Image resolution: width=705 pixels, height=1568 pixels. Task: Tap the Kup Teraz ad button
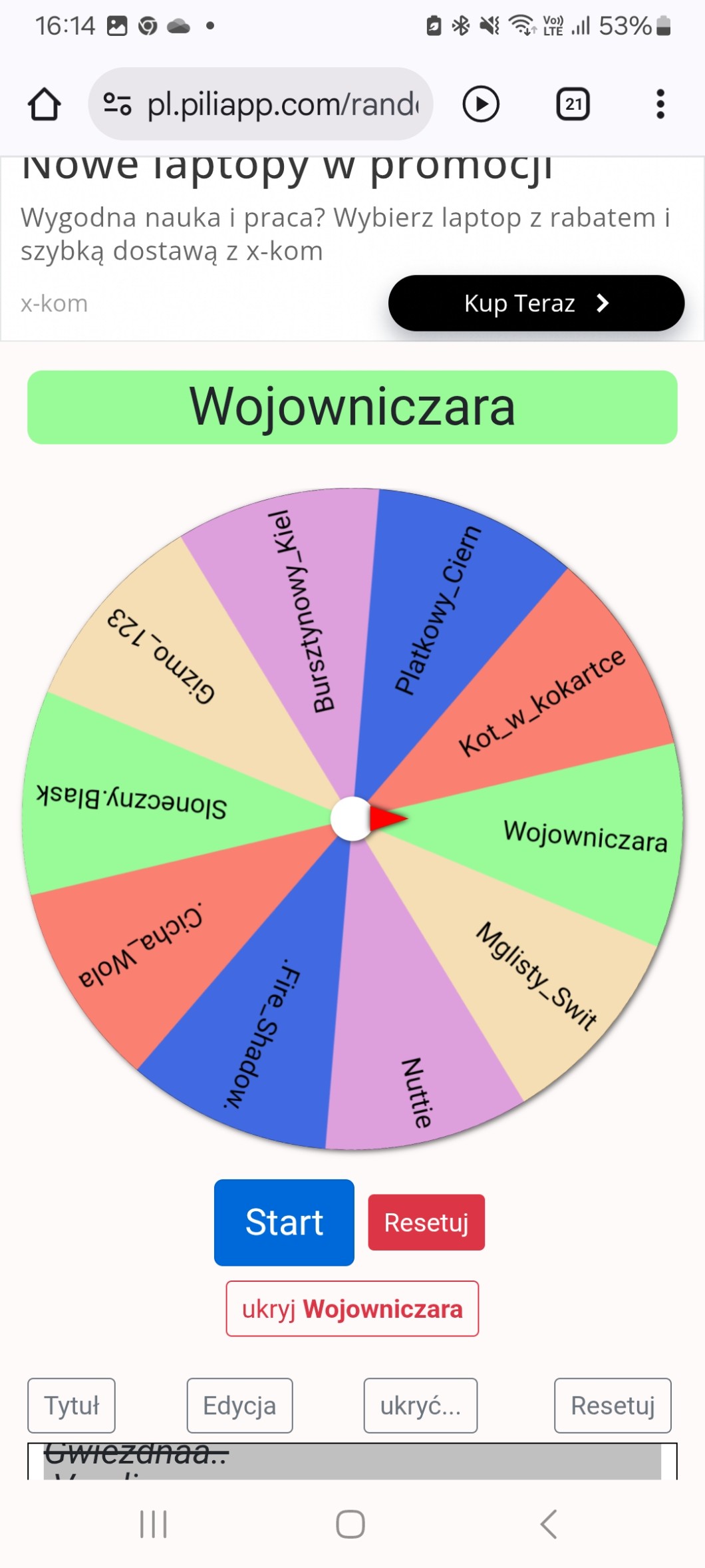pos(536,303)
